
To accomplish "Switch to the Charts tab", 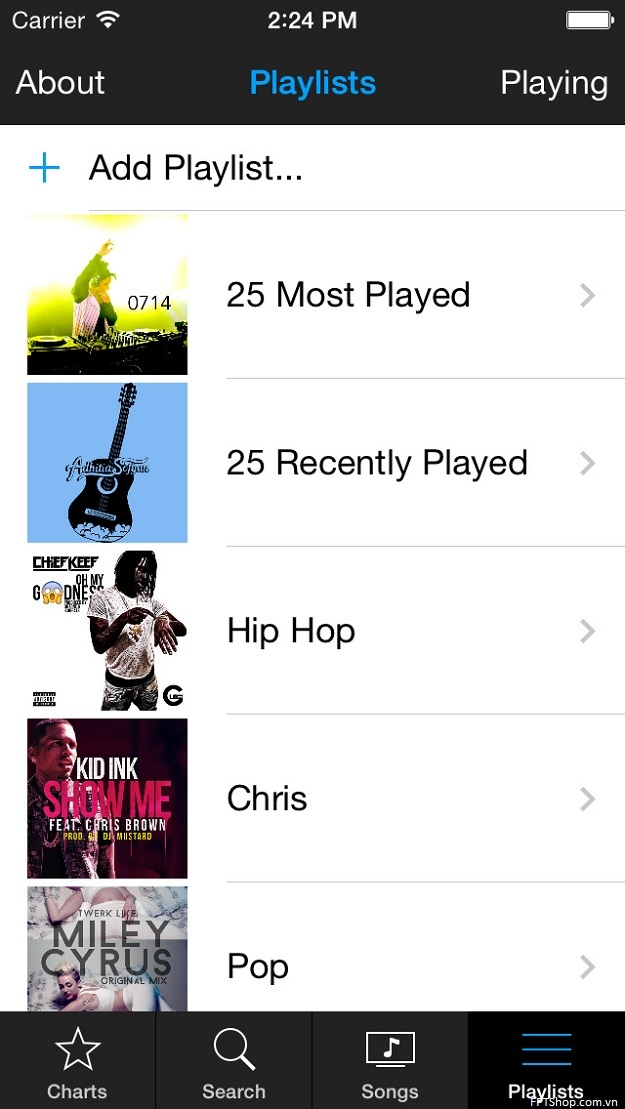I will 78,1061.
